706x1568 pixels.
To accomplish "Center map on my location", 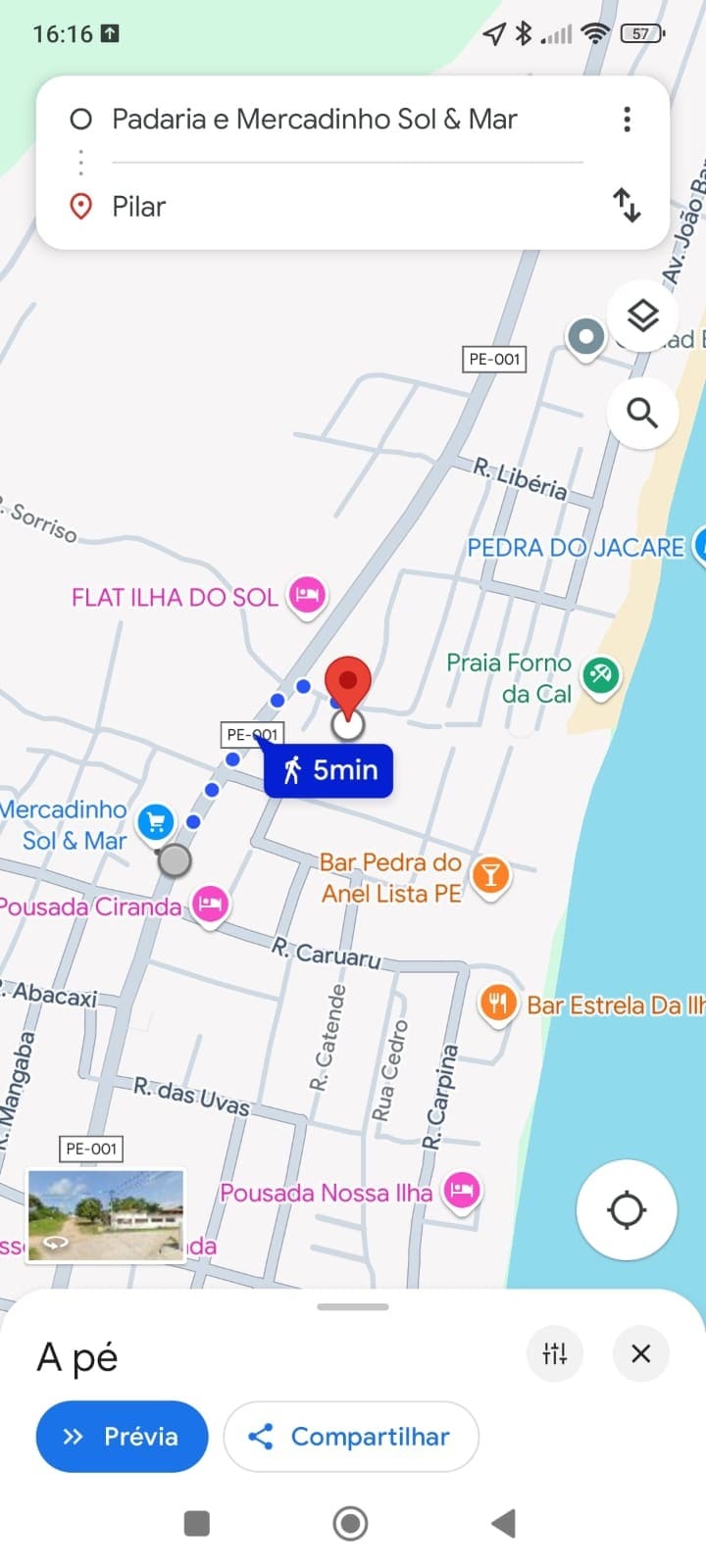I will [627, 1209].
